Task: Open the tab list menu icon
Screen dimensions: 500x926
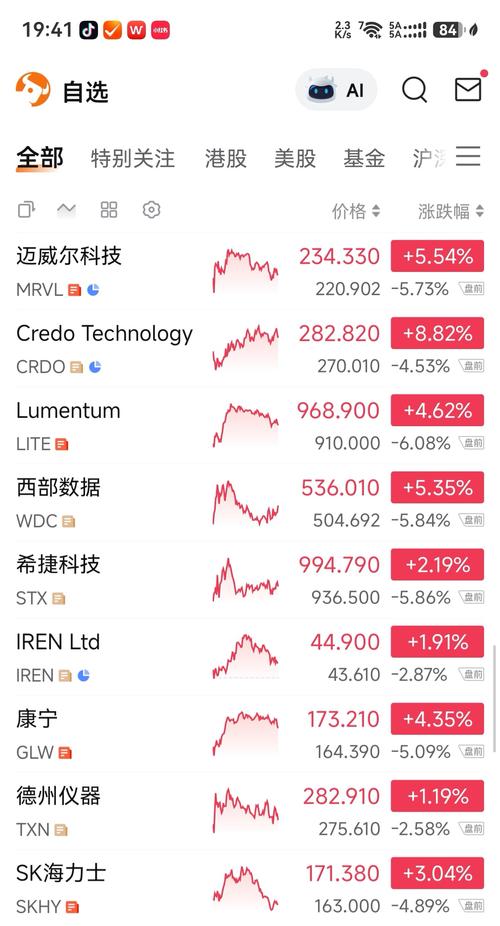Action: [469, 157]
